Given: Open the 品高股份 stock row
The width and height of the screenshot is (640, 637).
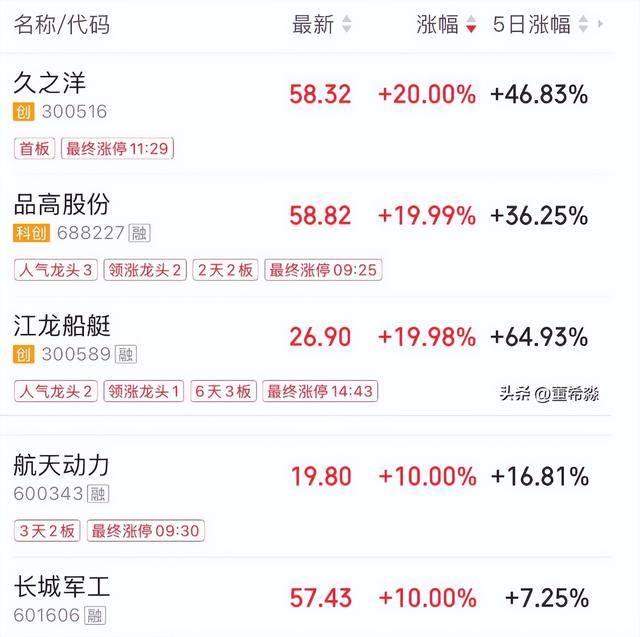Looking at the screenshot, I should click(62, 204).
